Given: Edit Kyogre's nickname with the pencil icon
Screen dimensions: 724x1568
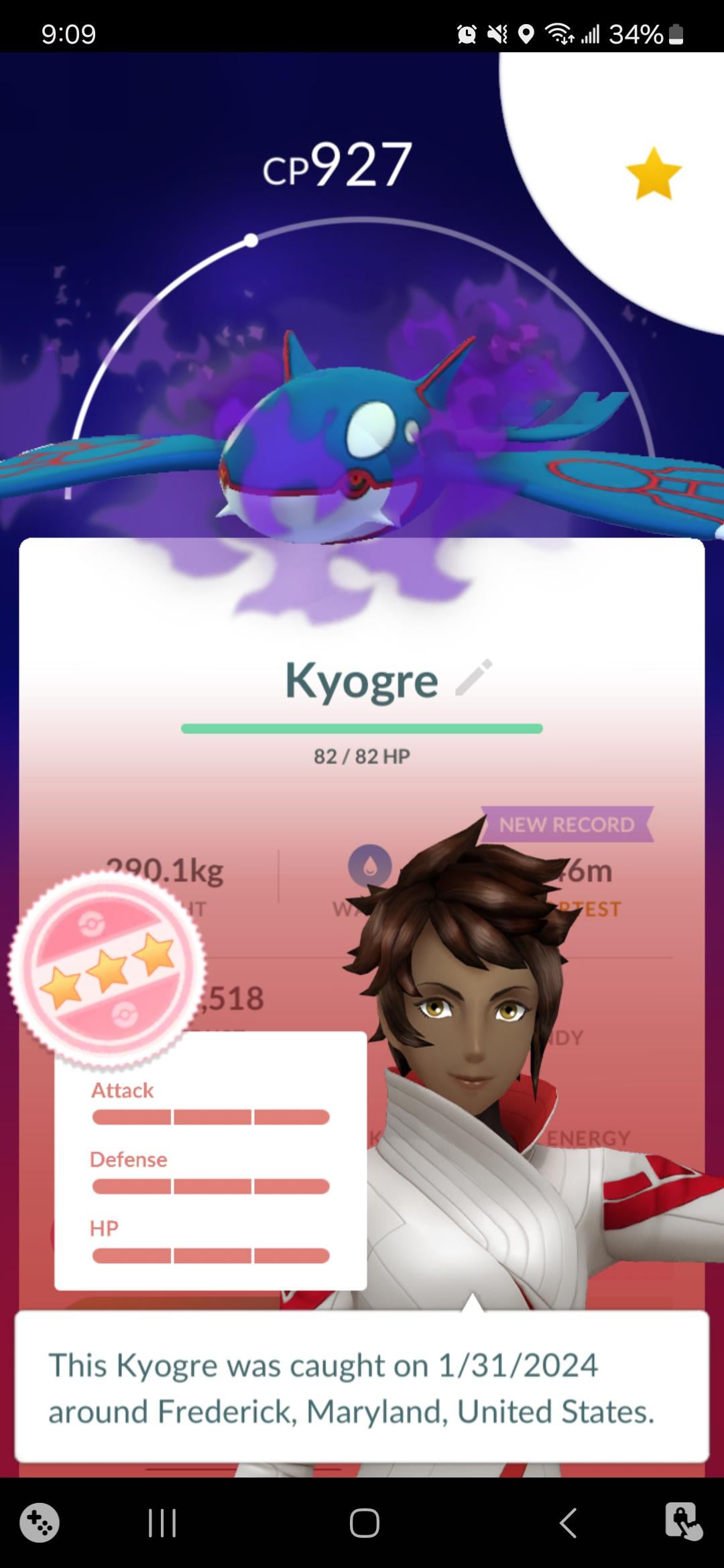Looking at the screenshot, I should pos(474,677).
